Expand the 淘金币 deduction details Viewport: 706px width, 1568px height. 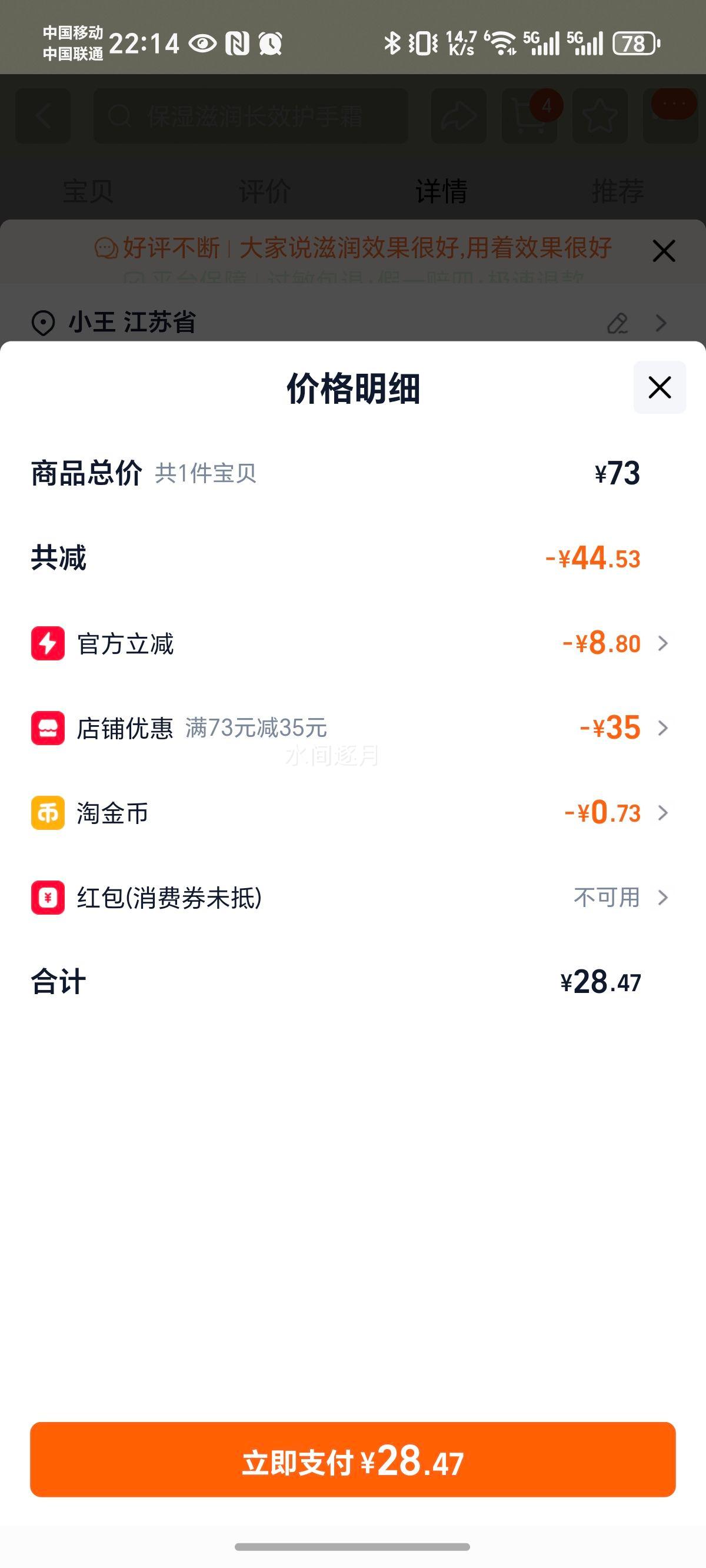point(665,813)
